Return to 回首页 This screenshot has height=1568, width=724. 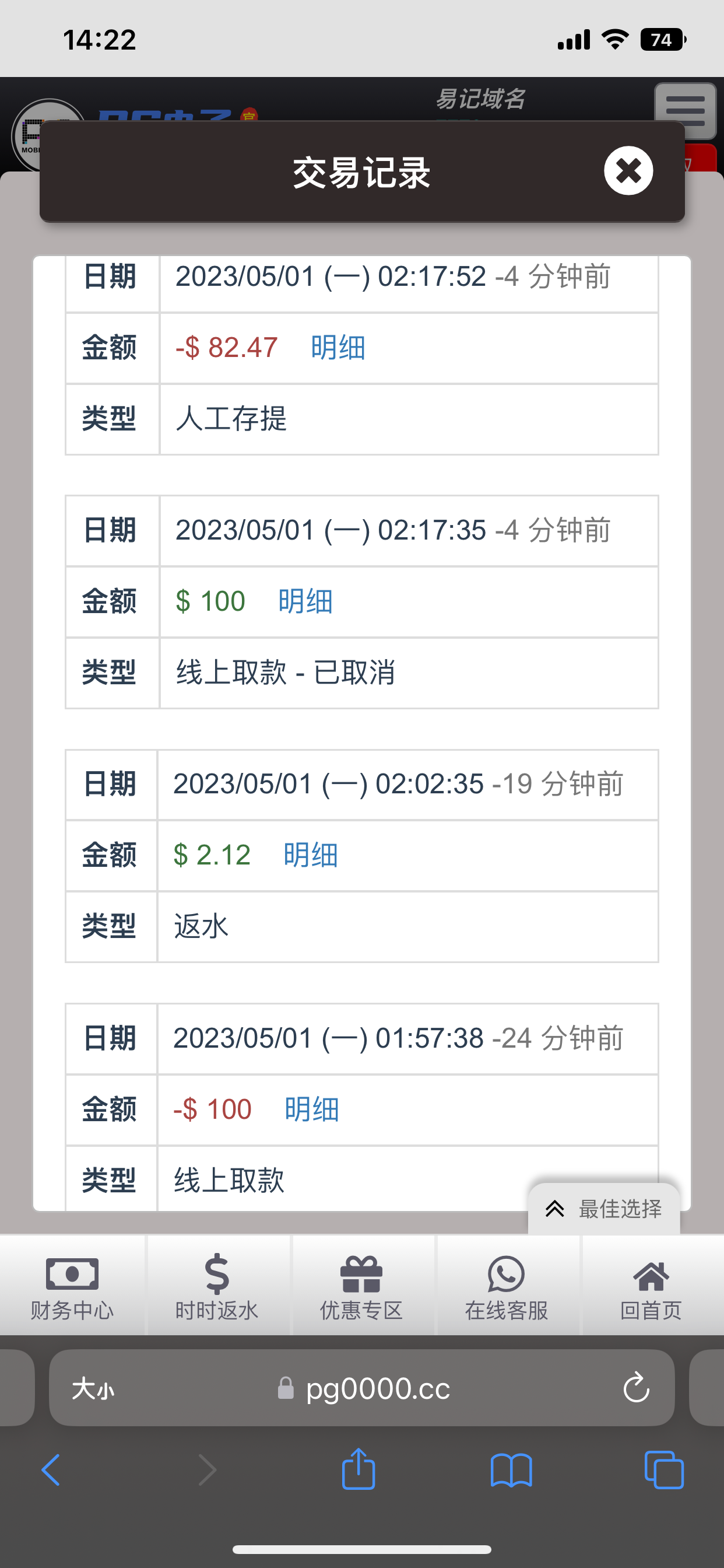pyautogui.click(x=651, y=1286)
